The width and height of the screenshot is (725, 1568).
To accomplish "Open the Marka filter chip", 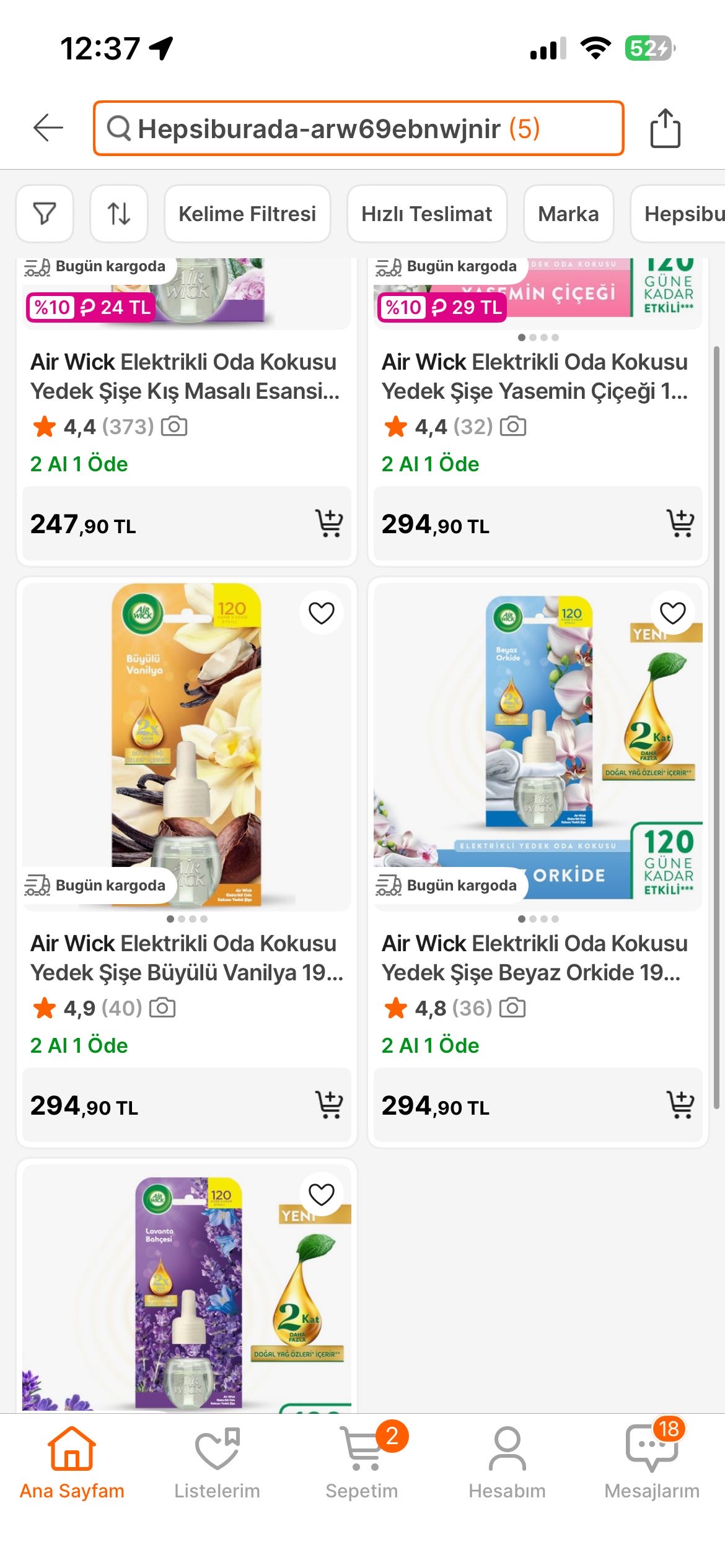I will click(568, 214).
